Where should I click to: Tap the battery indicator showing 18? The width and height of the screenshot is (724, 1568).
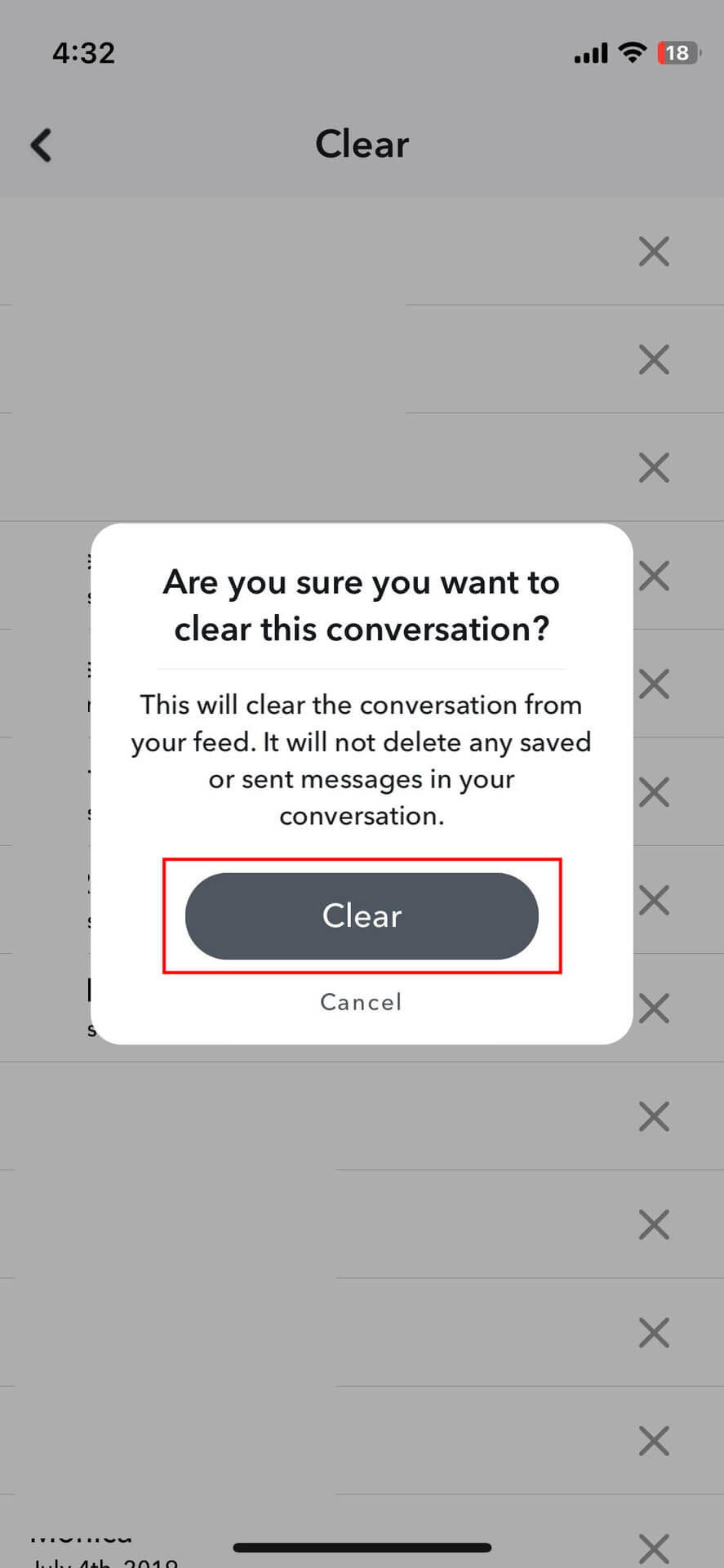click(x=678, y=51)
